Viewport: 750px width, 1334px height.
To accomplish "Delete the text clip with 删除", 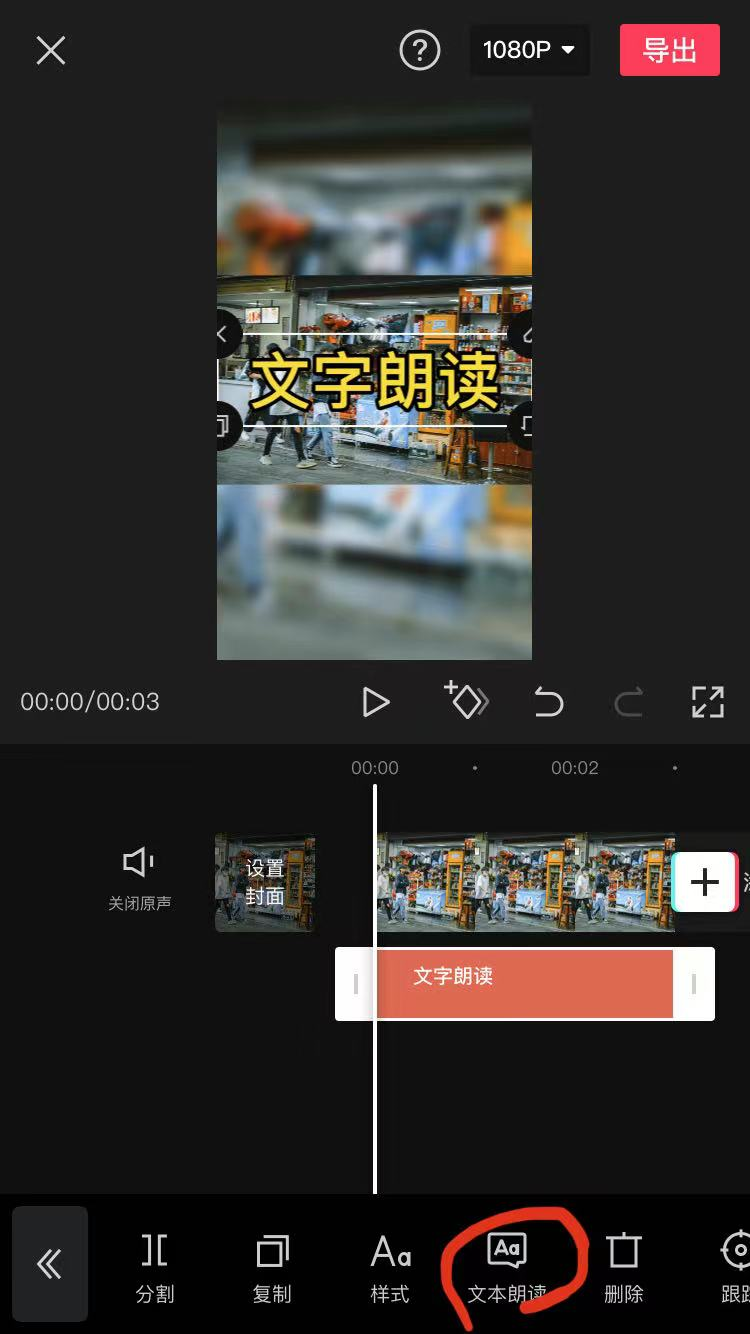I will pyautogui.click(x=624, y=1268).
